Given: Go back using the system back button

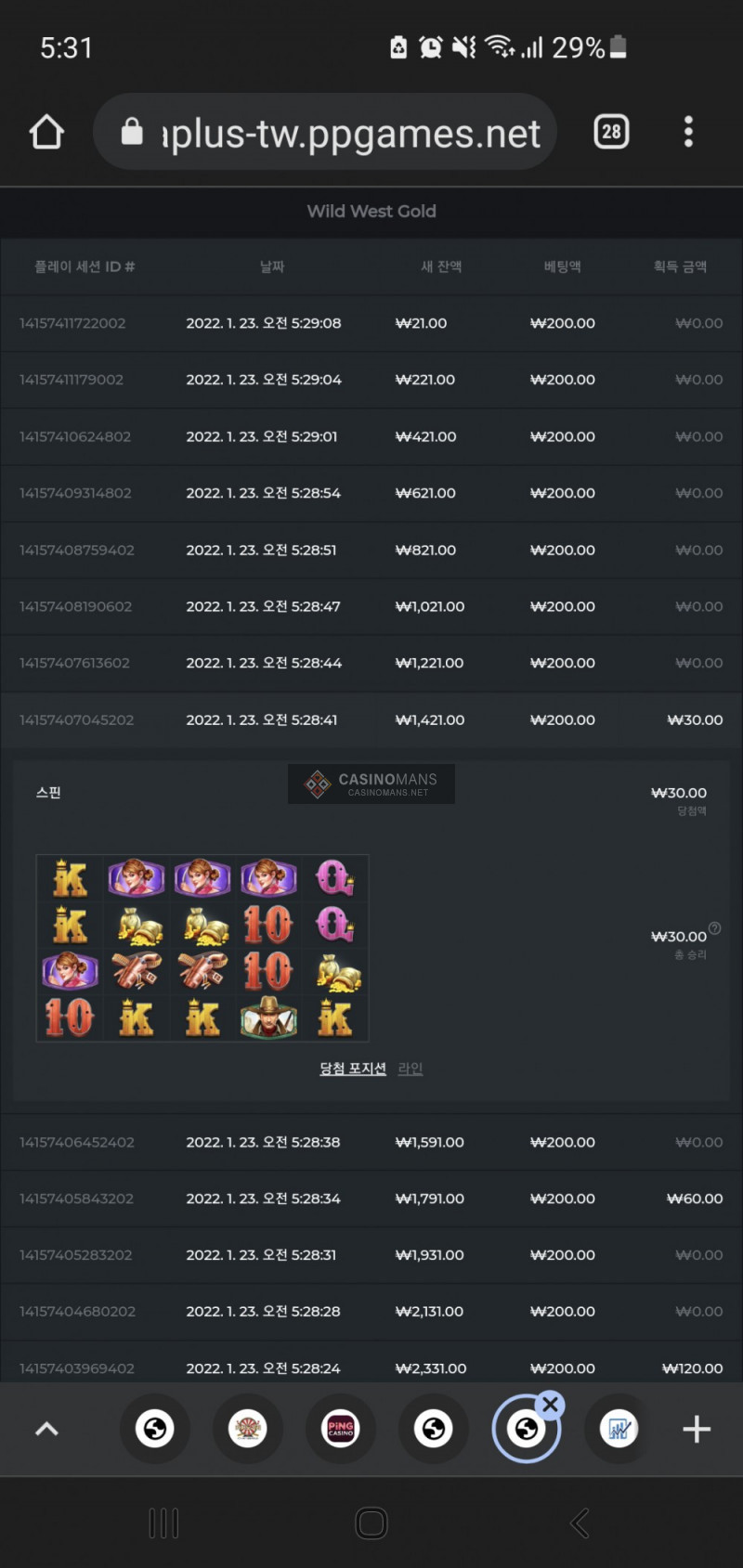Looking at the screenshot, I should coord(580,1523).
